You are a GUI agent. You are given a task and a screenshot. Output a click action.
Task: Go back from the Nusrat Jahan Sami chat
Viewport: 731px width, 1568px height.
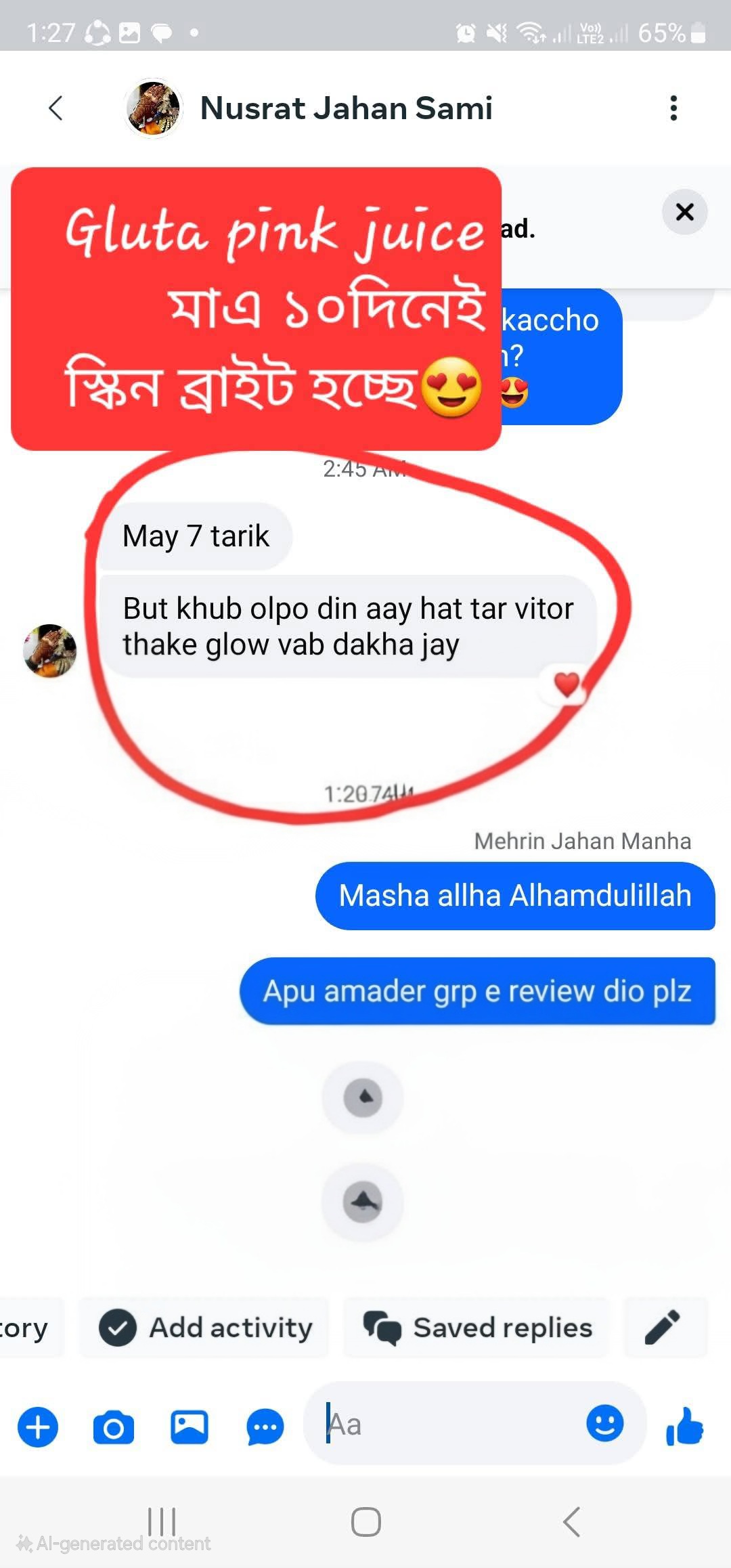coord(56,108)
